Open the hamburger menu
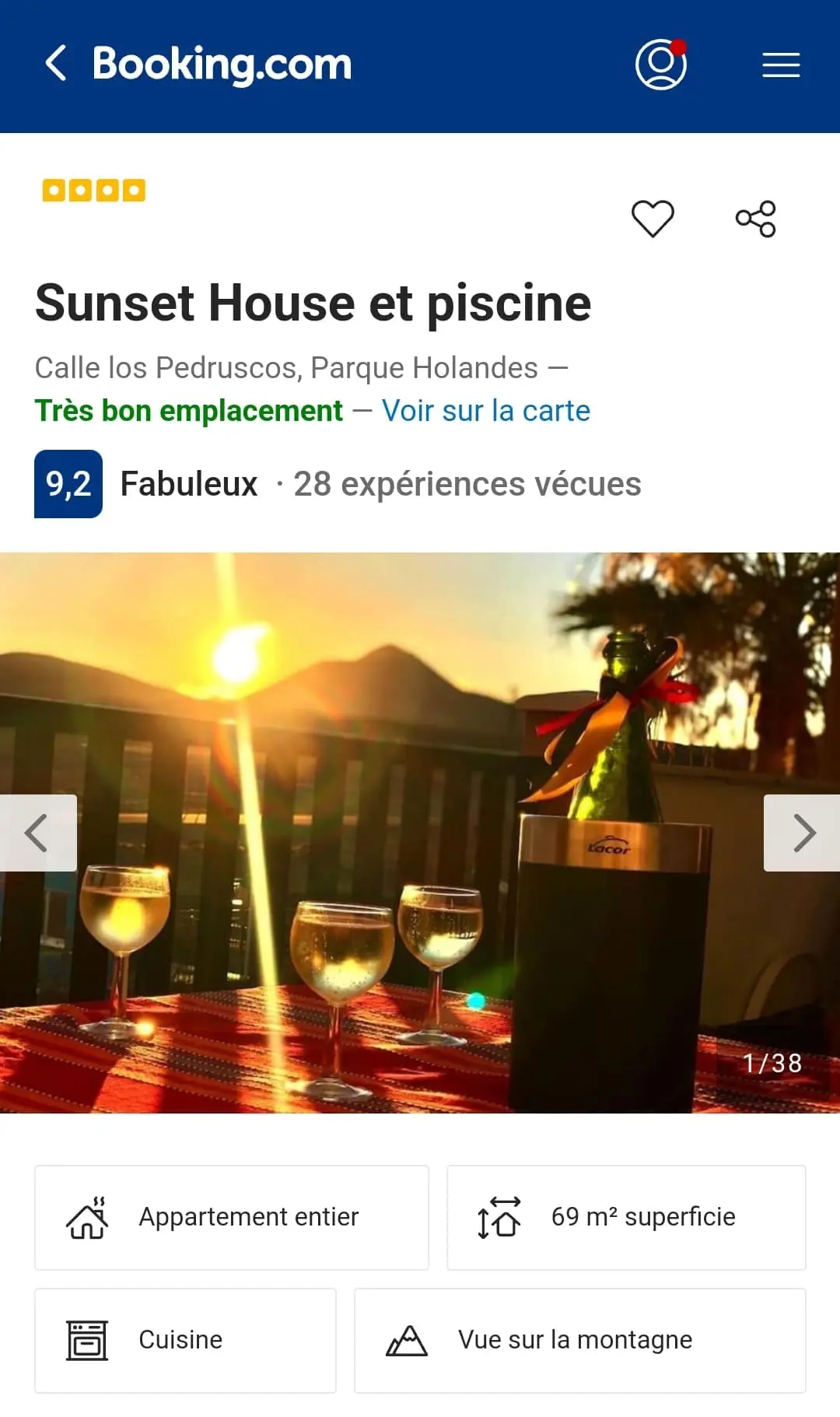 (x=781, y=65)
